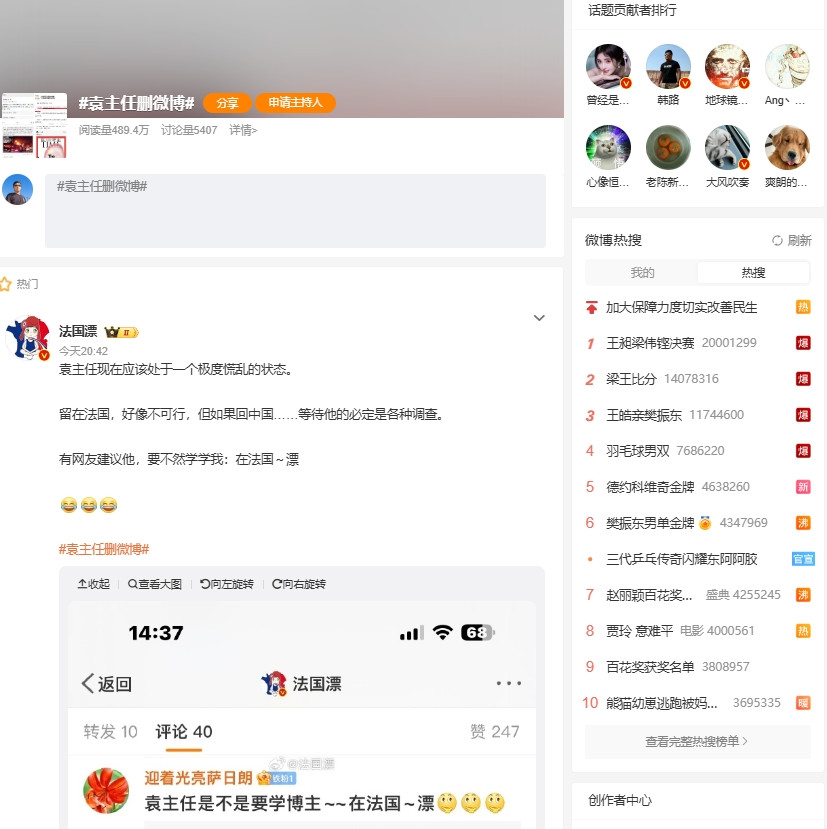Screen dimensions: 827x829
Task: Tap the 分享 button
Action: tap(227, 103)
